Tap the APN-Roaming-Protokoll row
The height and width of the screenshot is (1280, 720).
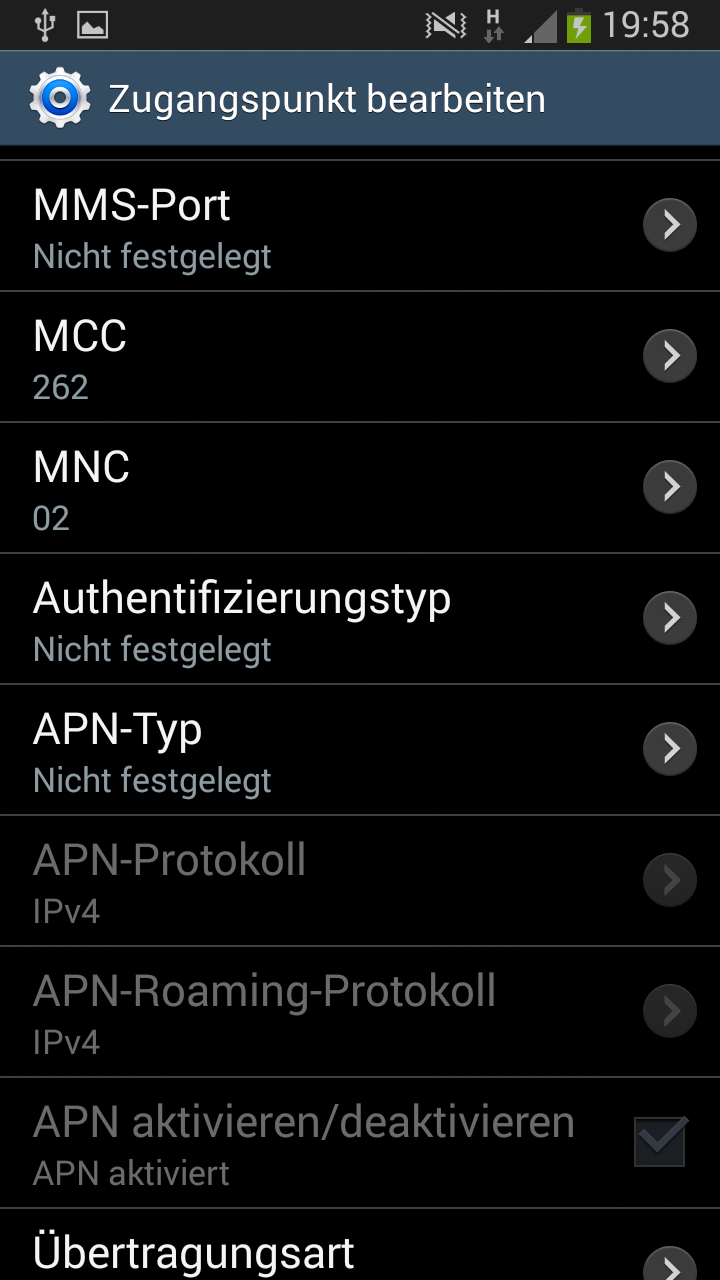tap(340, 1012)
